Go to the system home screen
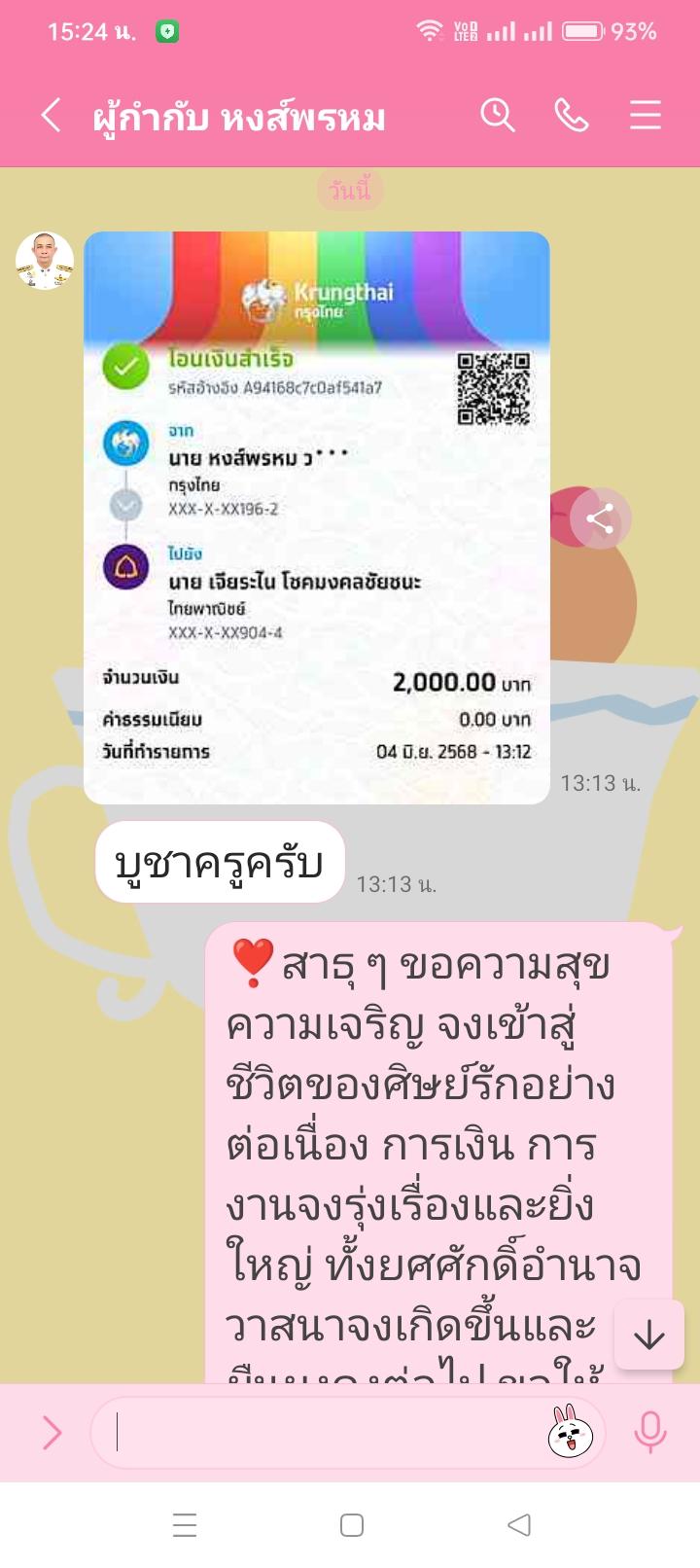The width and height of the screenshot is (700, 1568). click(352, 1524)
